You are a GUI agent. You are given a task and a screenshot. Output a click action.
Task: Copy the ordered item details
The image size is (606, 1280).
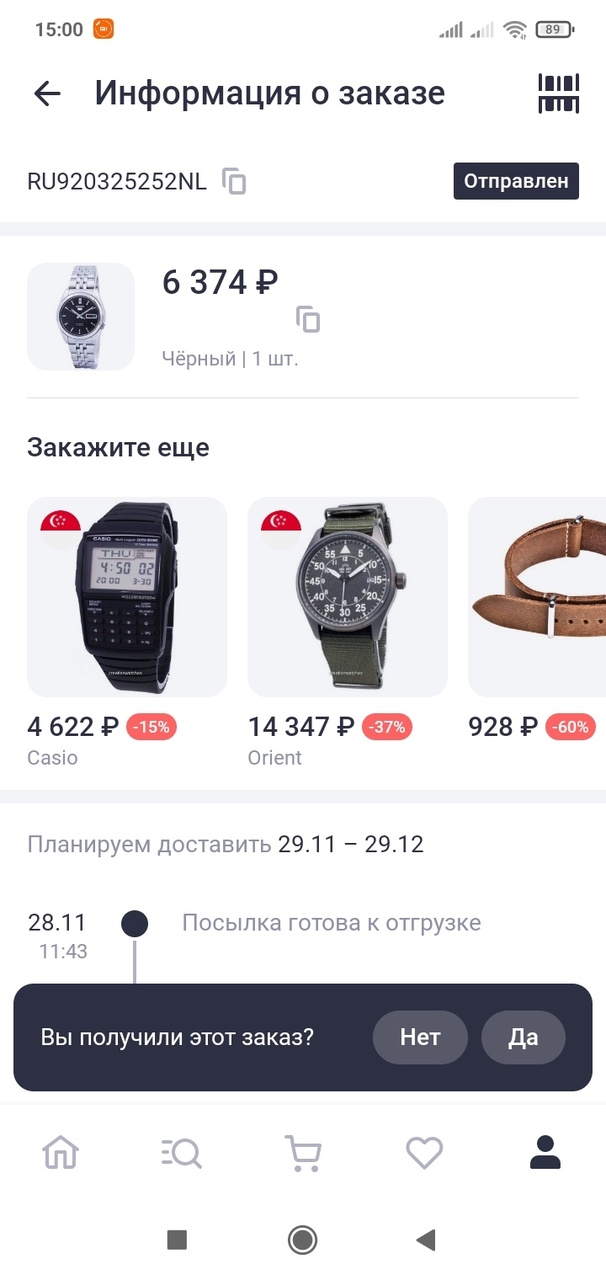[308, 319]
